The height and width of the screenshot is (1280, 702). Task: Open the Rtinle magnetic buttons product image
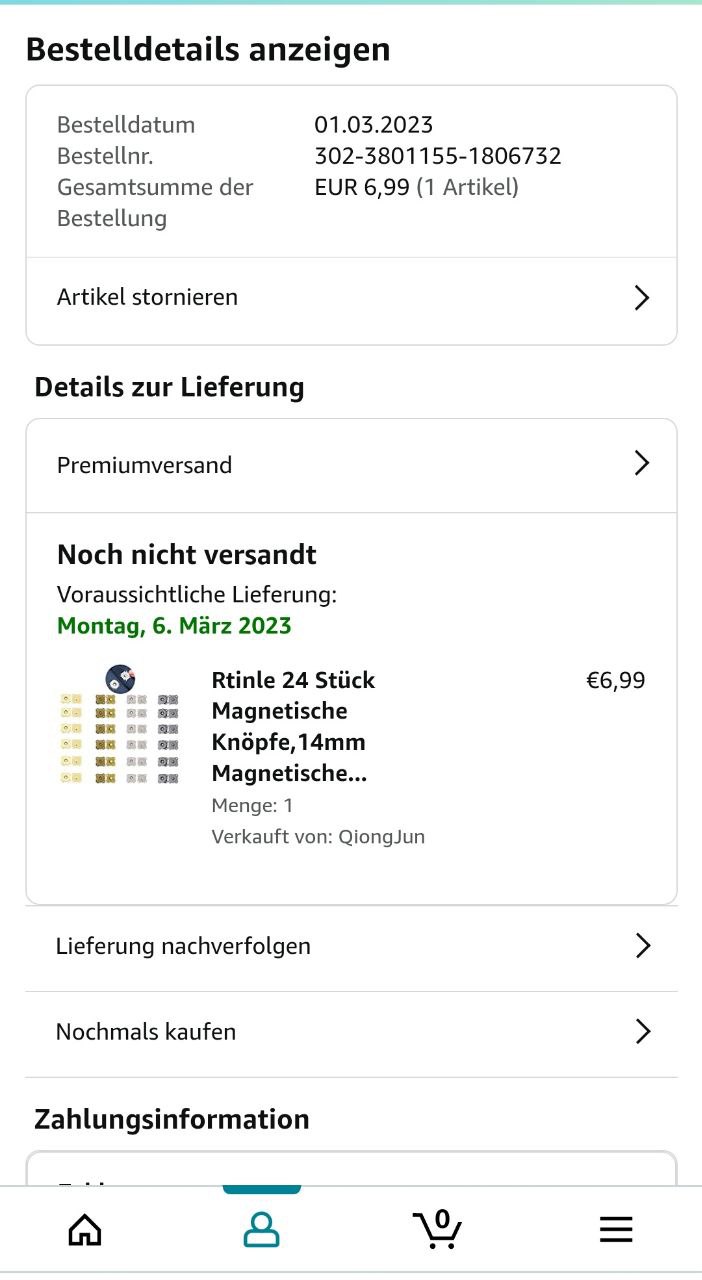[119, 727]
